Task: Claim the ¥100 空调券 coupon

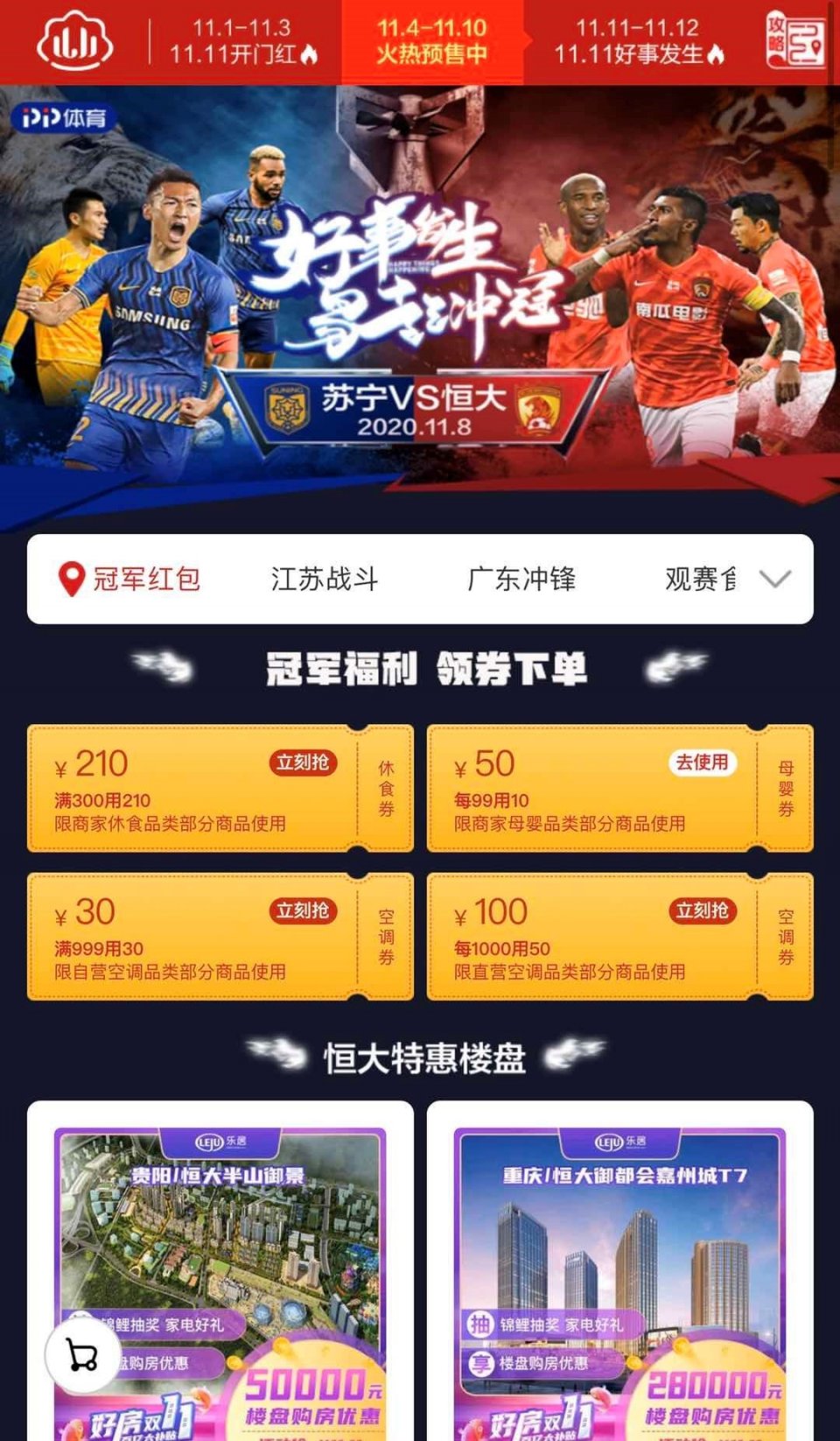Action: pos(703,910)
